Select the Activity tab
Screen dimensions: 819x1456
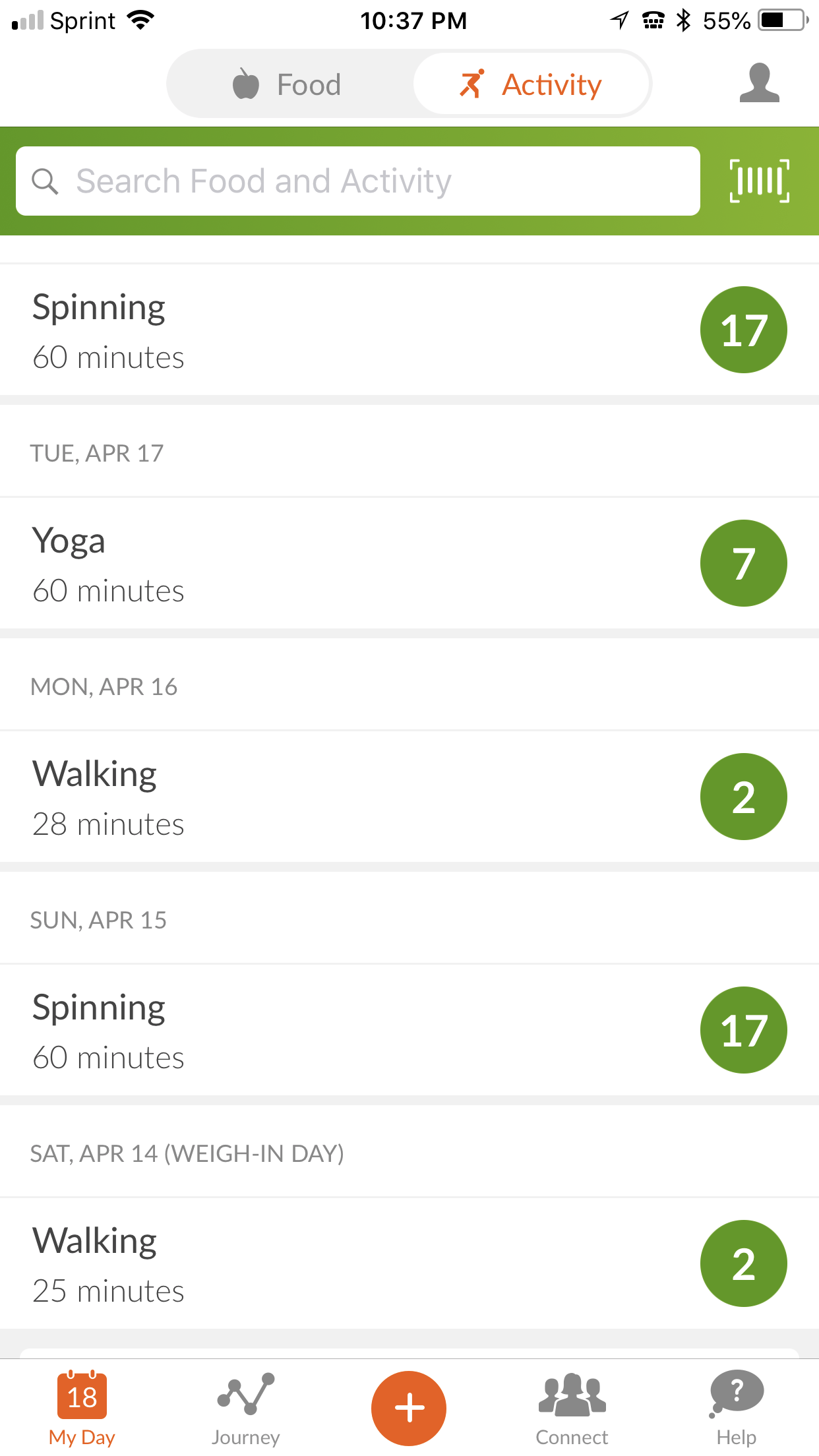click(x=531, y=84)
